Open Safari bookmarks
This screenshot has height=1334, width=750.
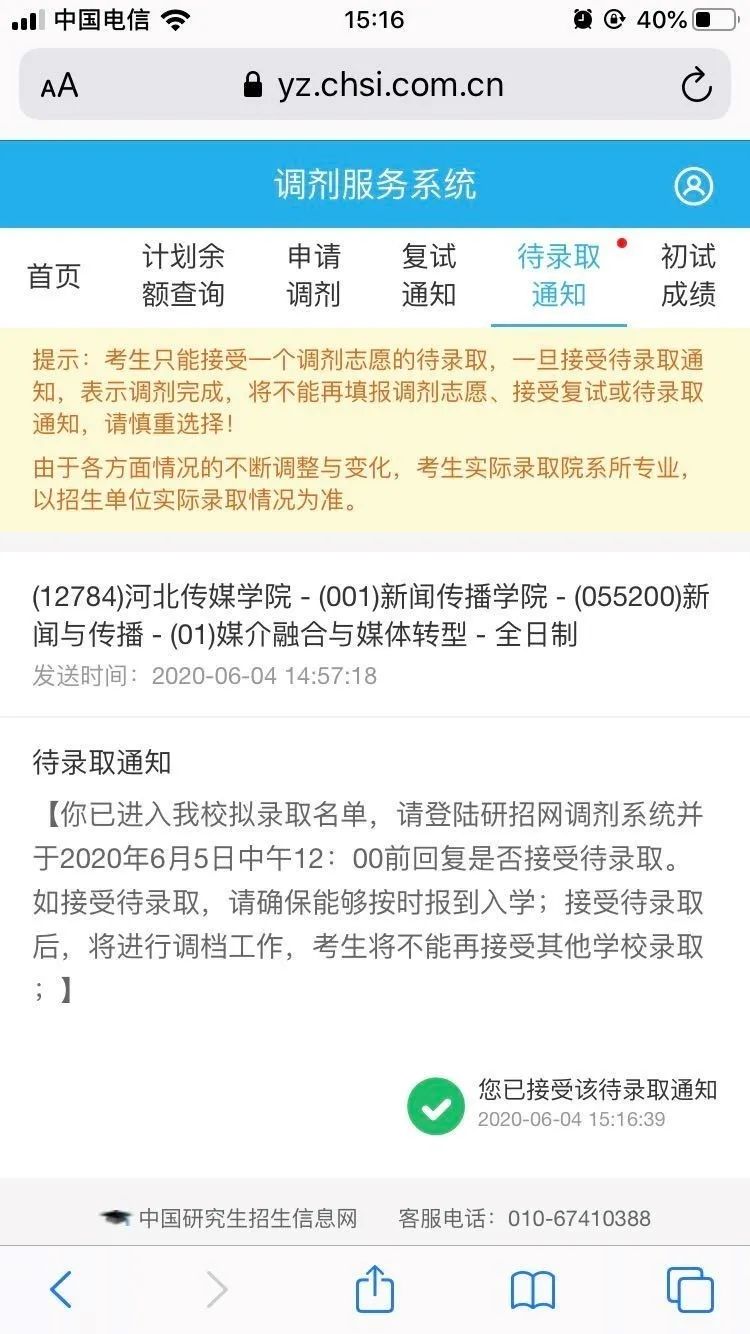pos(532,1290)
